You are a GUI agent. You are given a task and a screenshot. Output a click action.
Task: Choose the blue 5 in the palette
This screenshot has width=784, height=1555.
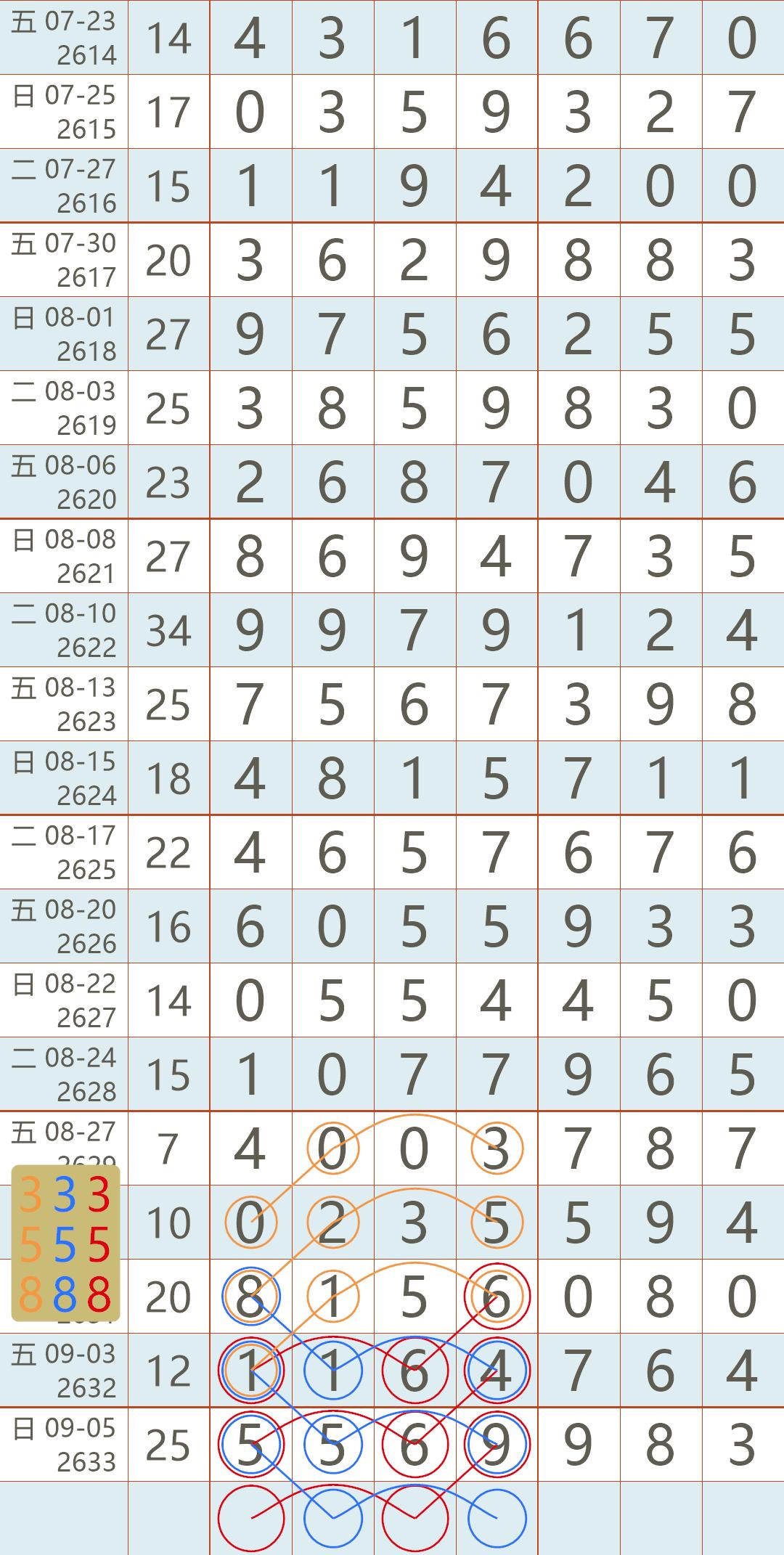pyautogui.click(x=65, y=1245)
